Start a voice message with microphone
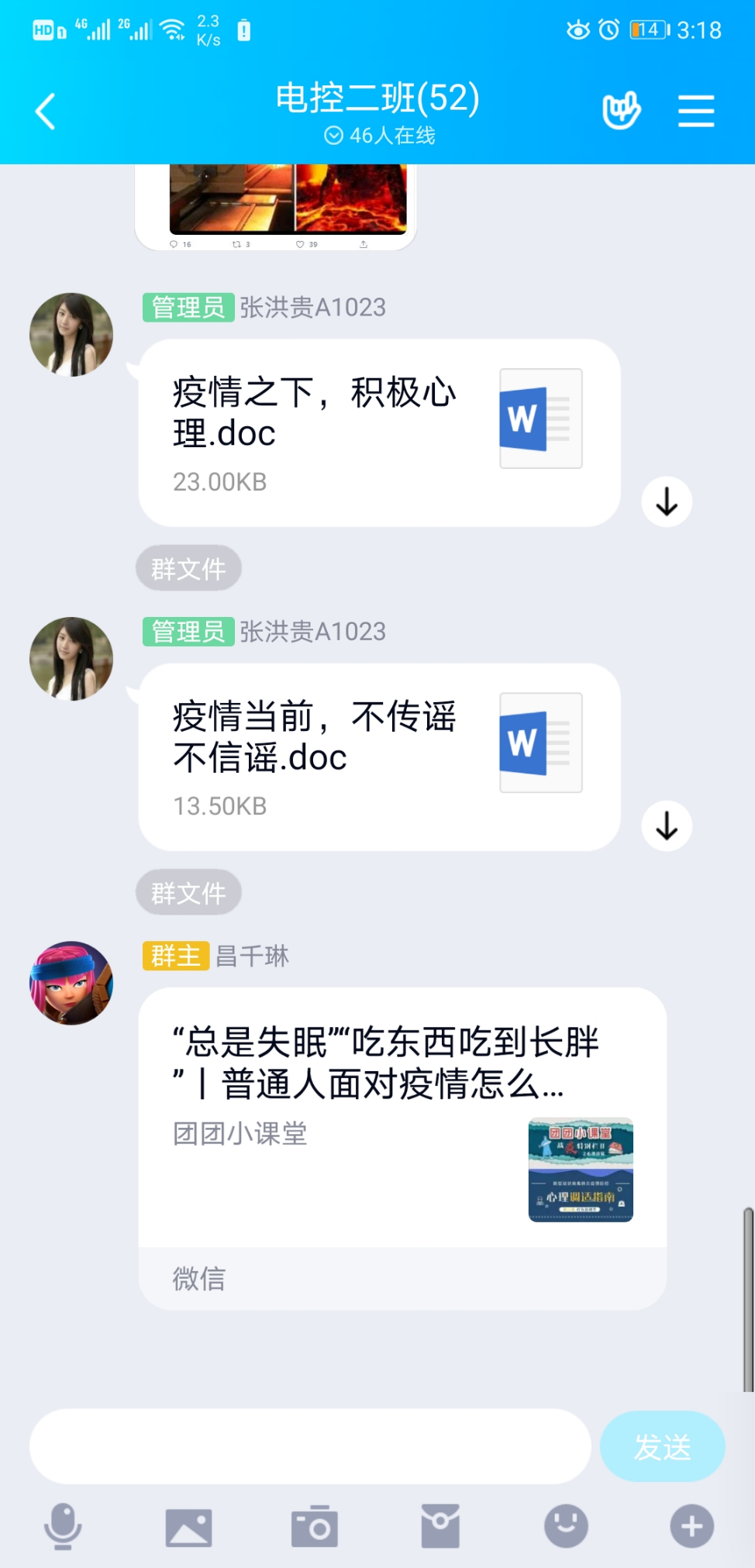The height and width of the screenshot is (1568, 755). click(63, 1527)
